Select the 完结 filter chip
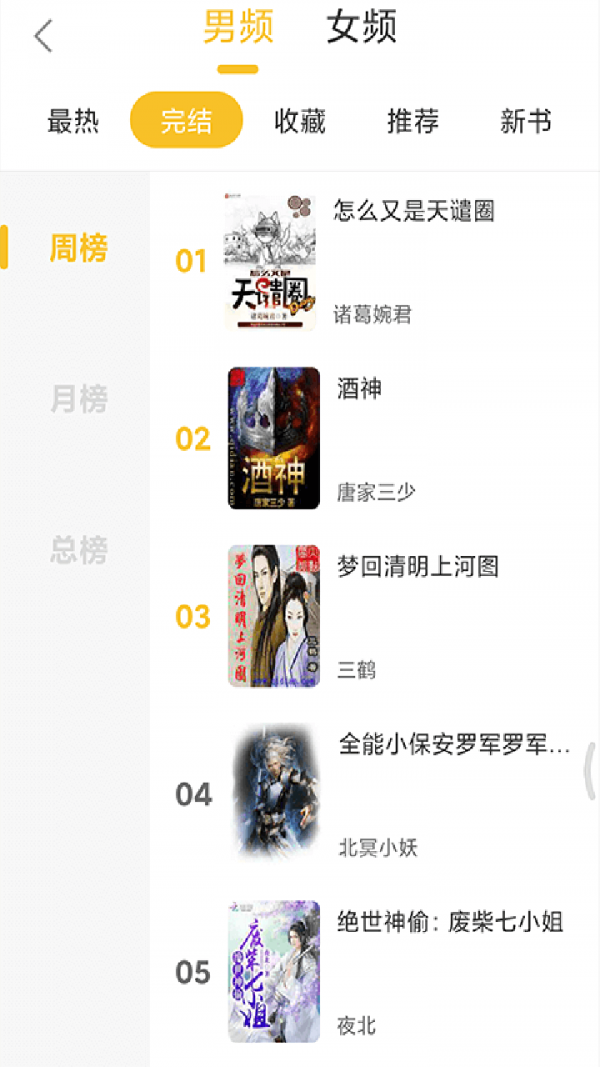 tap(187, 121)
